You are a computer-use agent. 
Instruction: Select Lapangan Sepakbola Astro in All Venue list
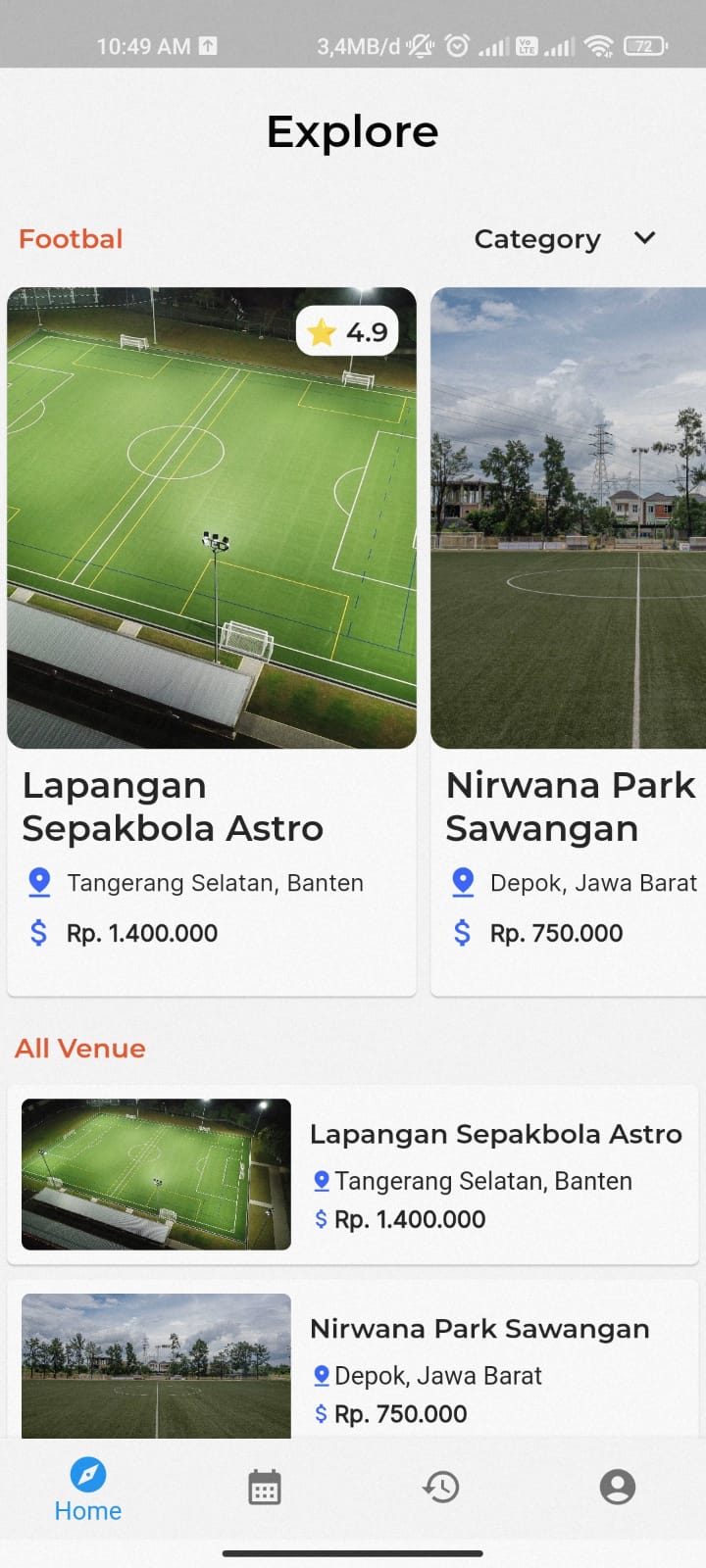pyautogui.click(x=353, y=1174)
